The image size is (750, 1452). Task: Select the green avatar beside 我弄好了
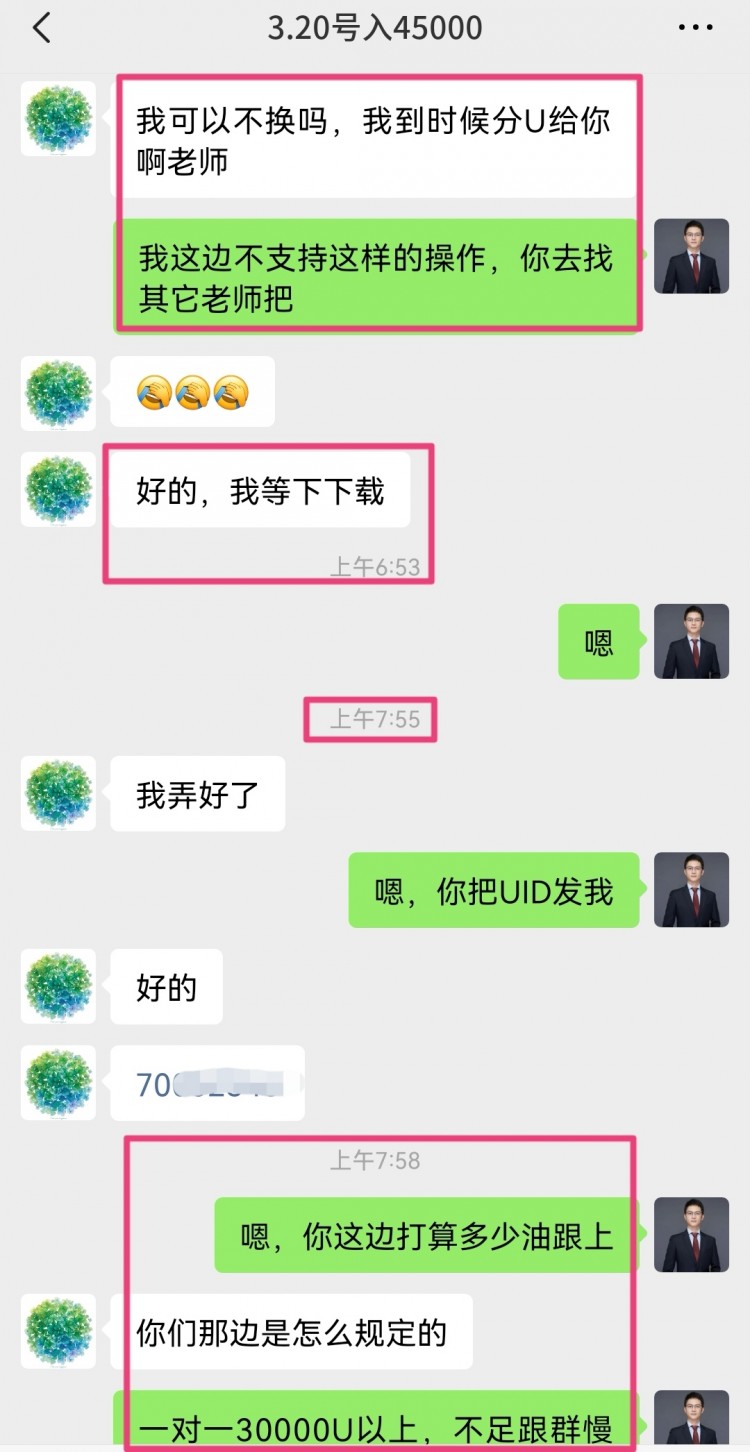57,793
